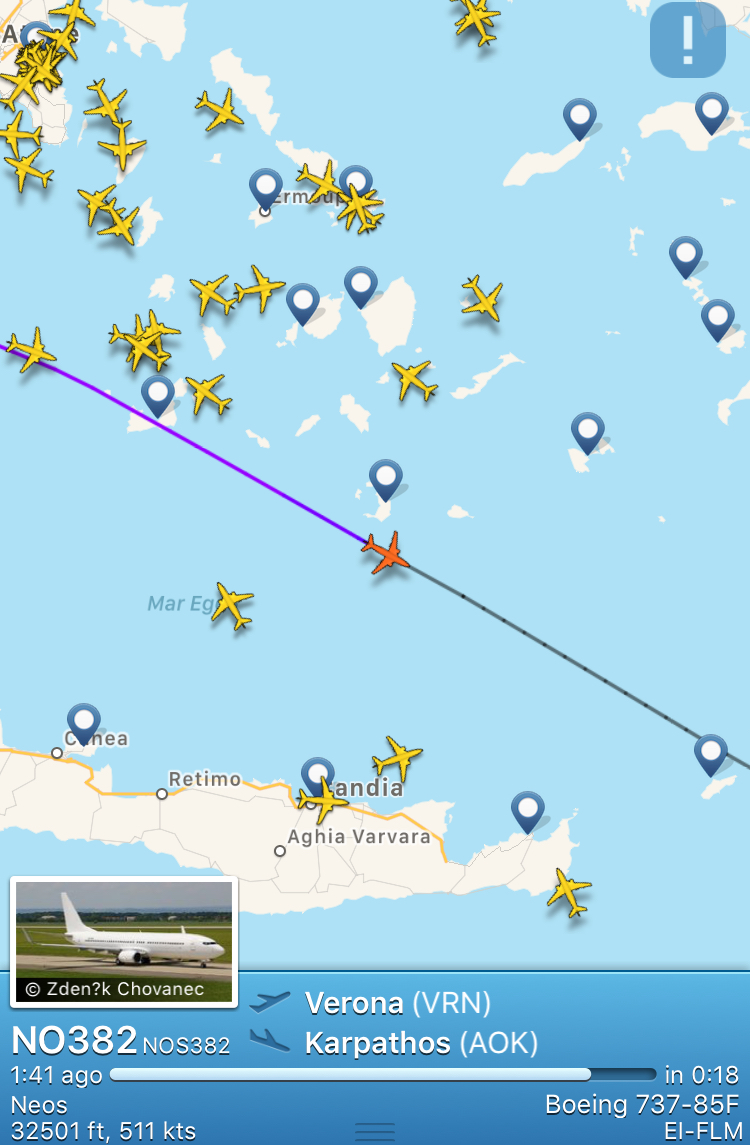Open the airport pin above Ermoupoli
Viewport: 750px width, 1145px height.
click(266, 187)
